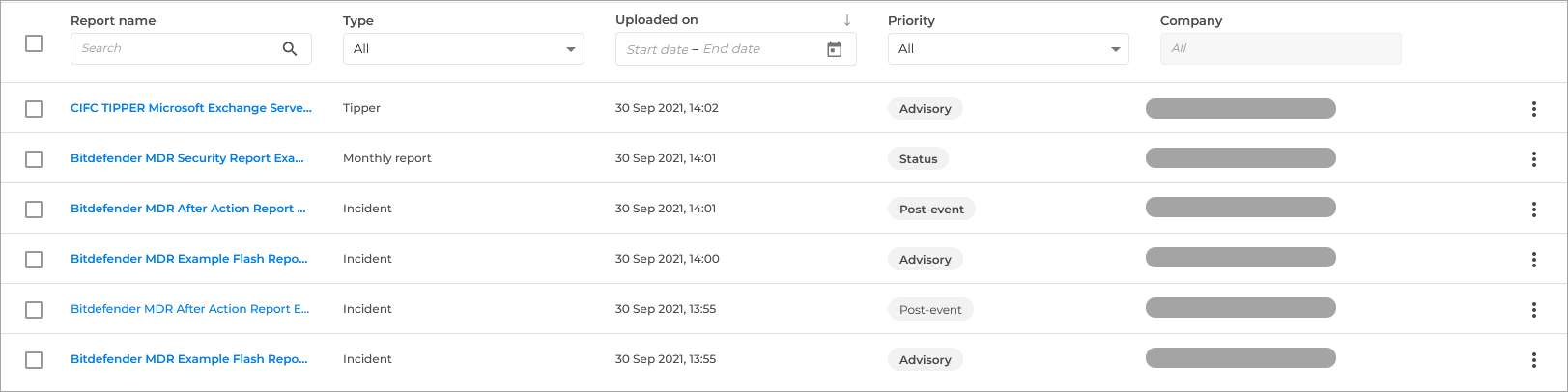This screenshot has height=392, width=1568.
Task: Open the After Action Report uploaded at 14:01
Action: tap(188, 209)
